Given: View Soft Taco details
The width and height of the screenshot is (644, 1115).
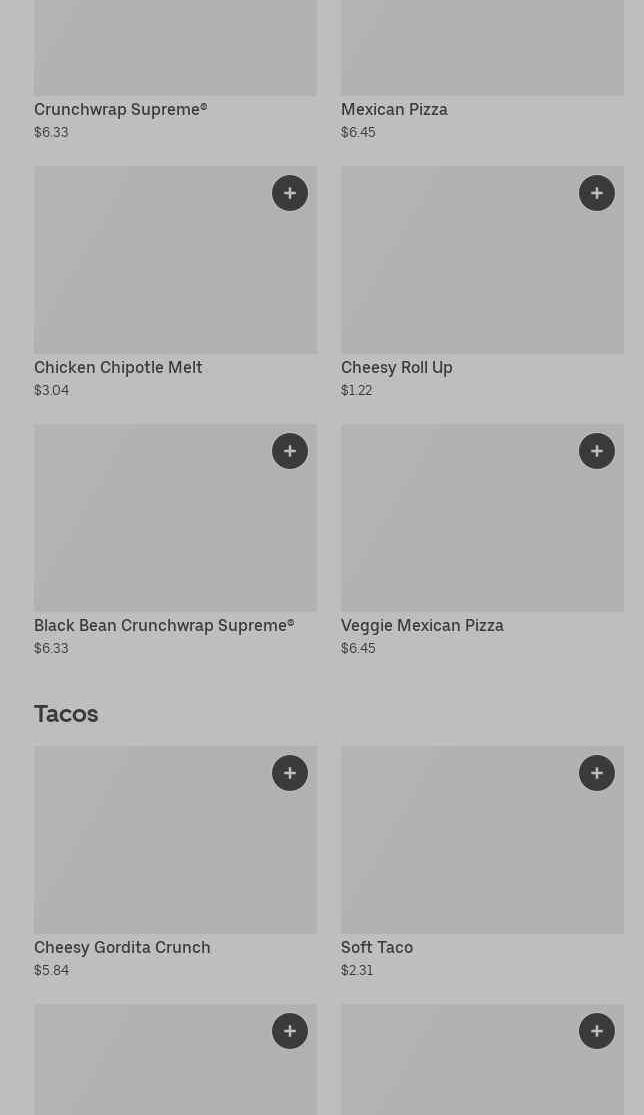Looking at the screenshot, I should point(483,863).
